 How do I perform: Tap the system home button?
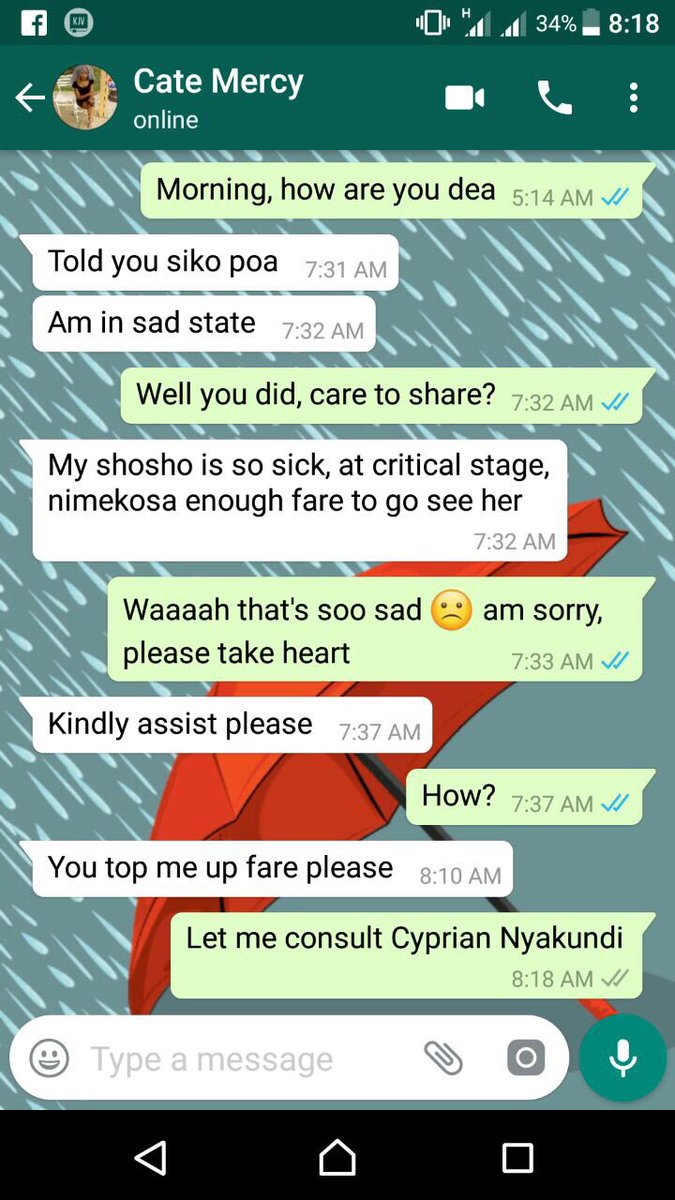pyautogui.click(x=337, y=1158)
